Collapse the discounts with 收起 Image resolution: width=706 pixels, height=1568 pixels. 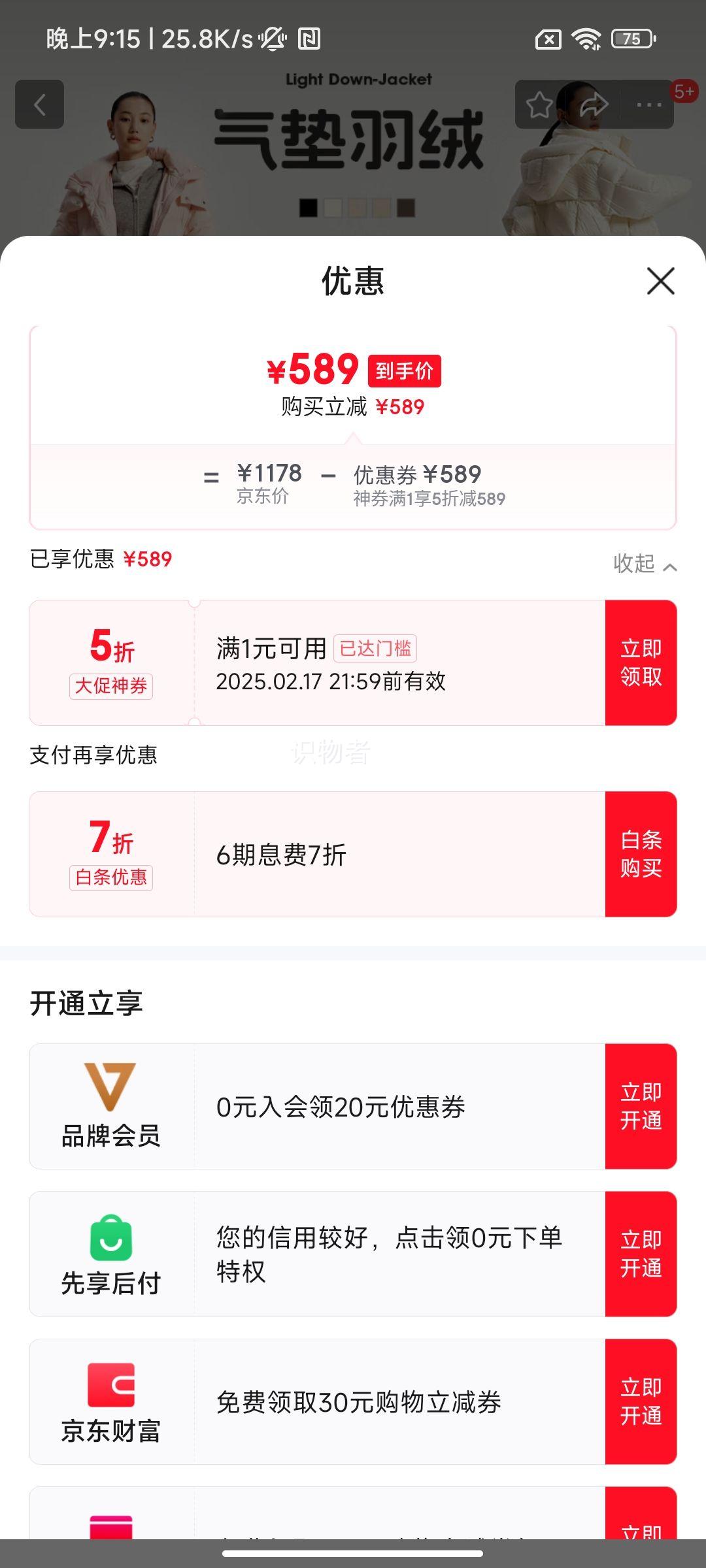click(644, 564)
